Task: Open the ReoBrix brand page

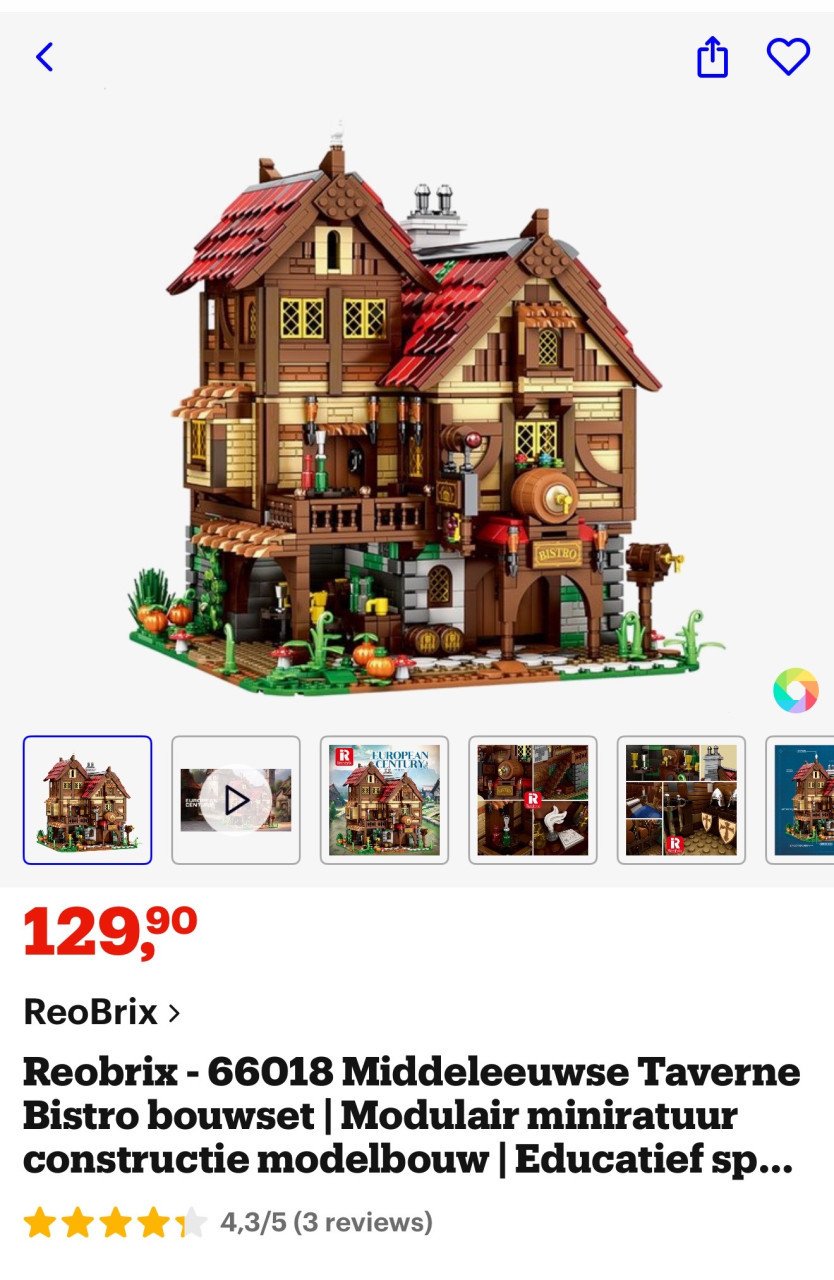Action: click(x=102, y=1012)
